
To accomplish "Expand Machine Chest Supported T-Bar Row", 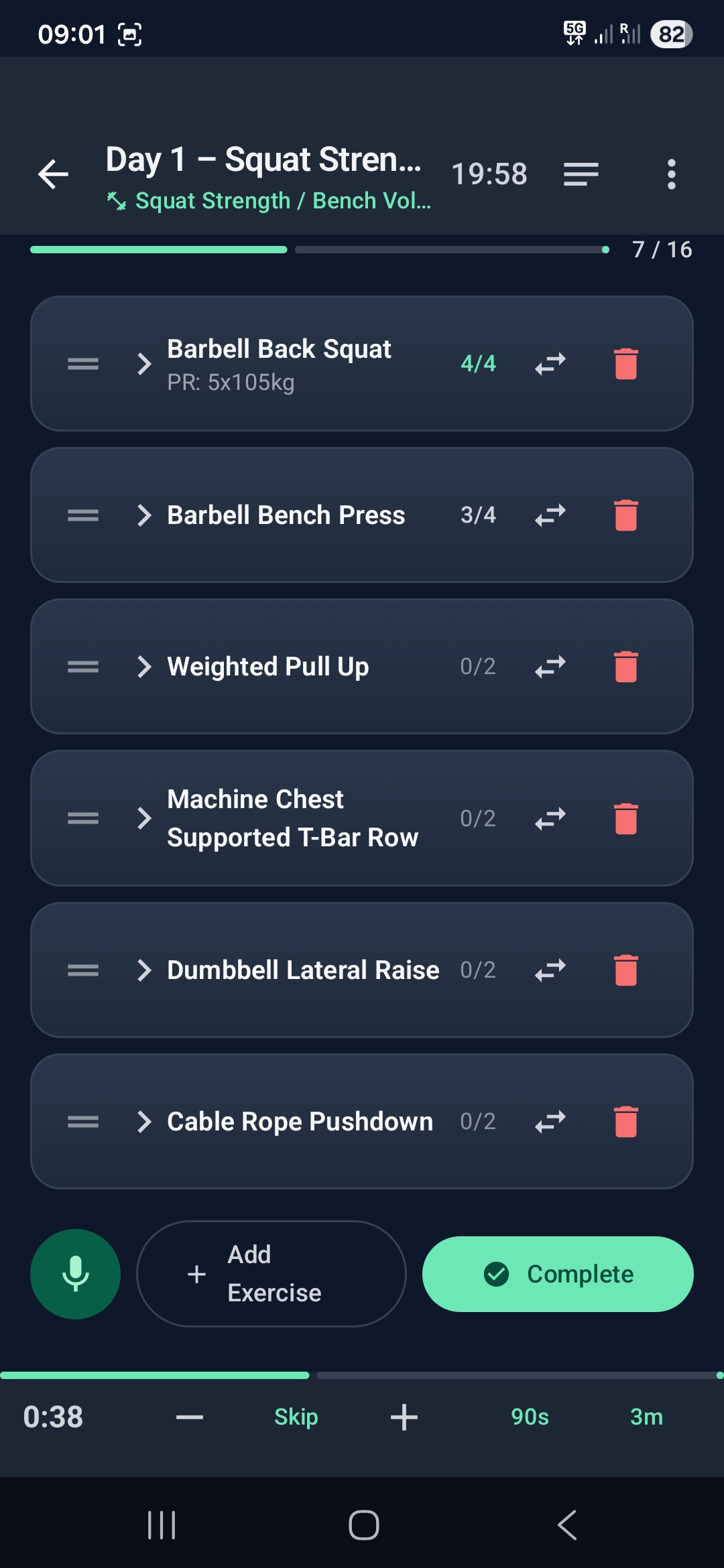I will [144, 818].
